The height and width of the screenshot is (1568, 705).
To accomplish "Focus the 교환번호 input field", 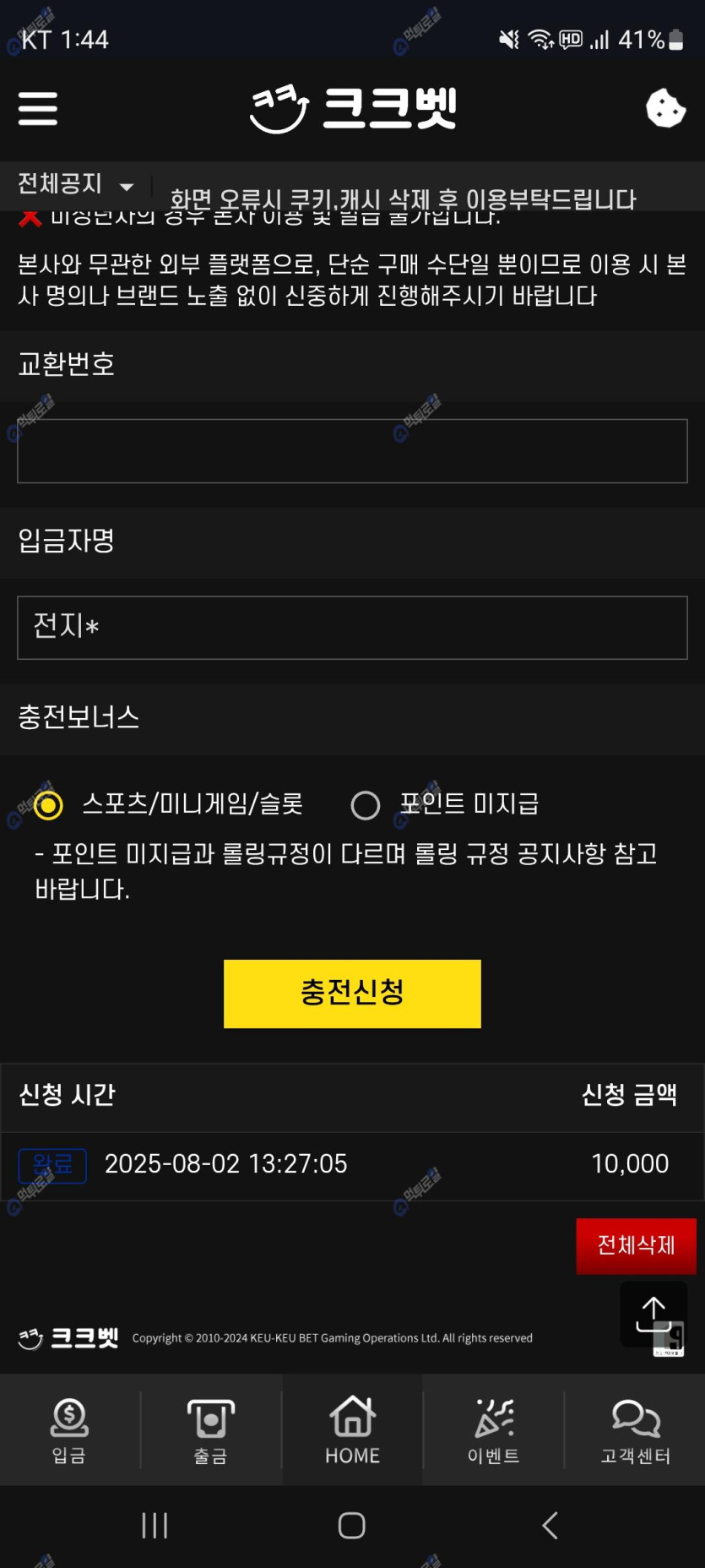I will (352, 451).
